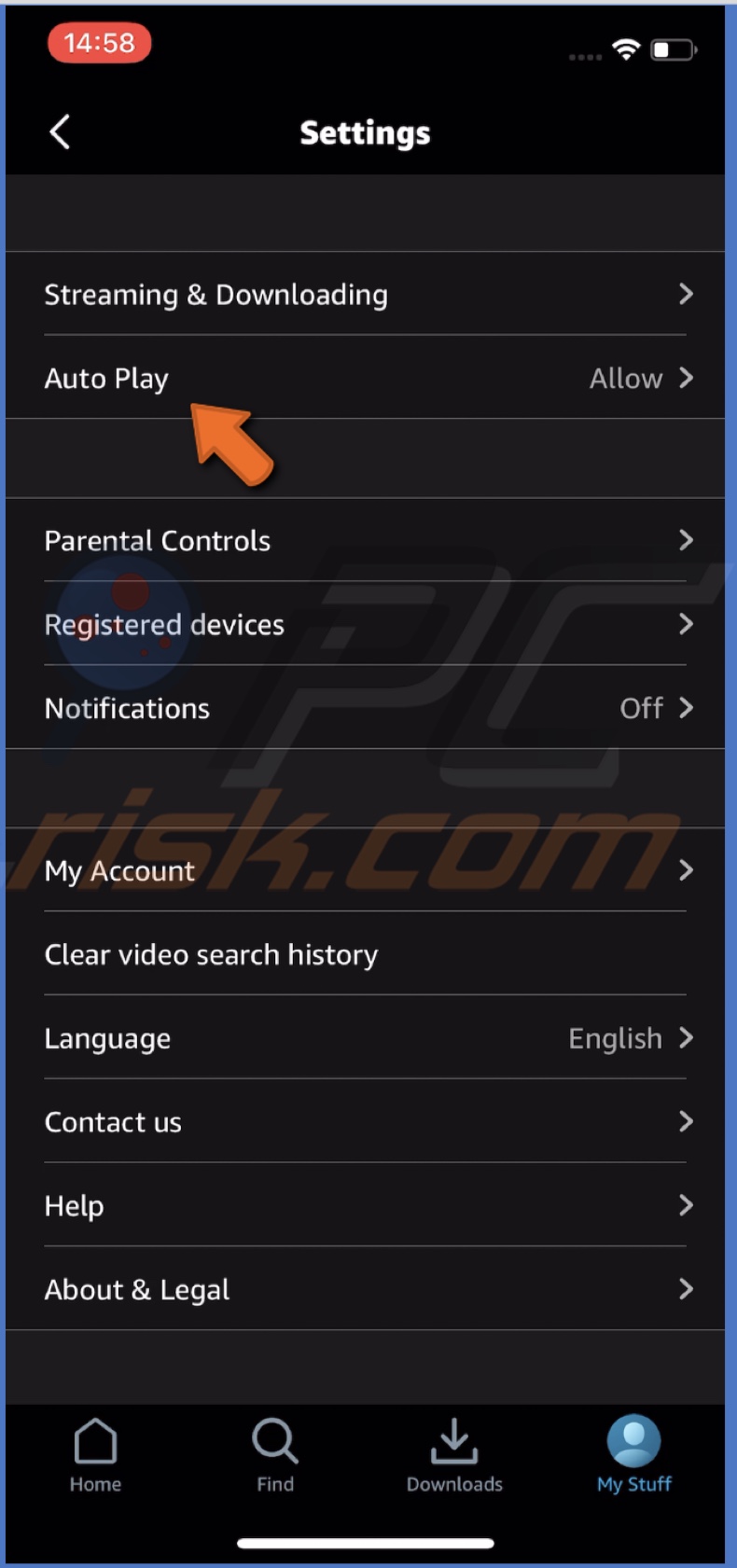This screenshot has width=737, height=1568.
Task: Change the Language setting
Action: [x=365, y=1038]
